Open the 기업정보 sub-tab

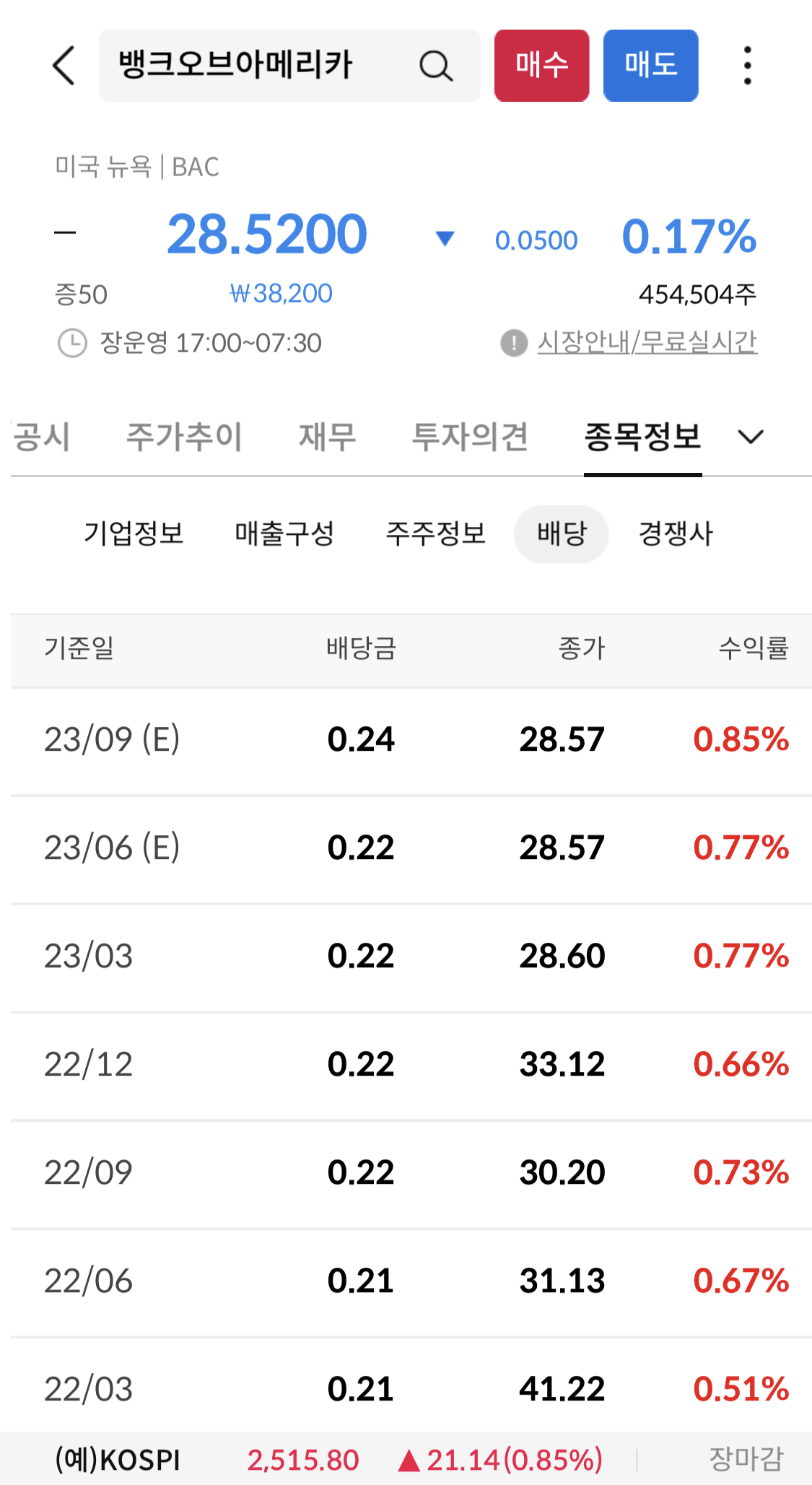pyautogui.click(x=135, y=534)
